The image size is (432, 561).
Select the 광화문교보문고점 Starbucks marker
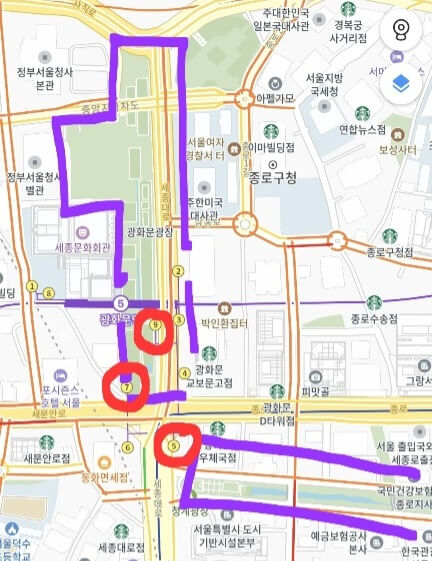pos(209,354)
